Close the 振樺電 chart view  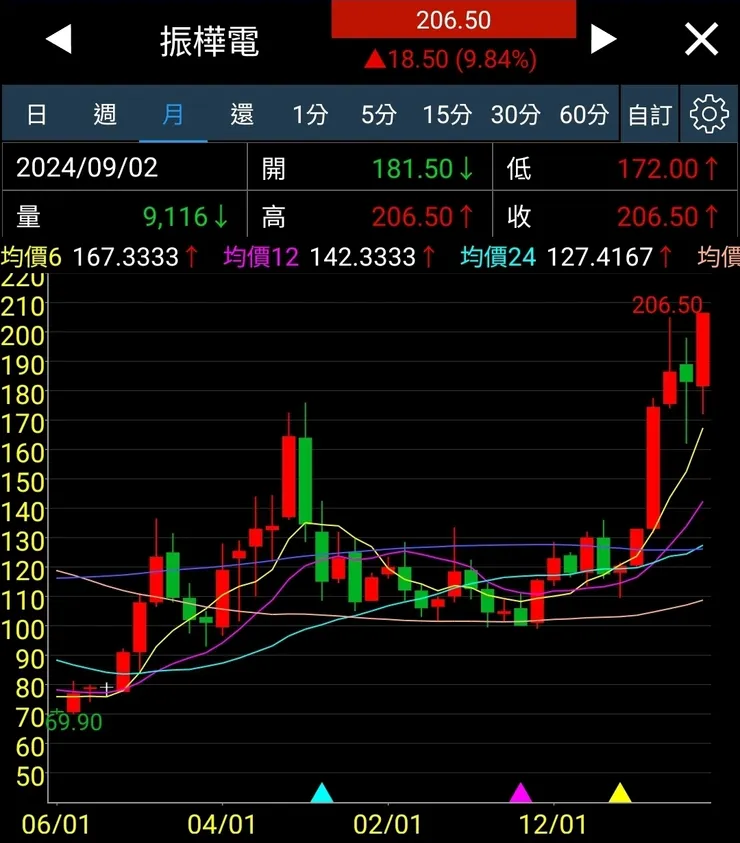701,40
